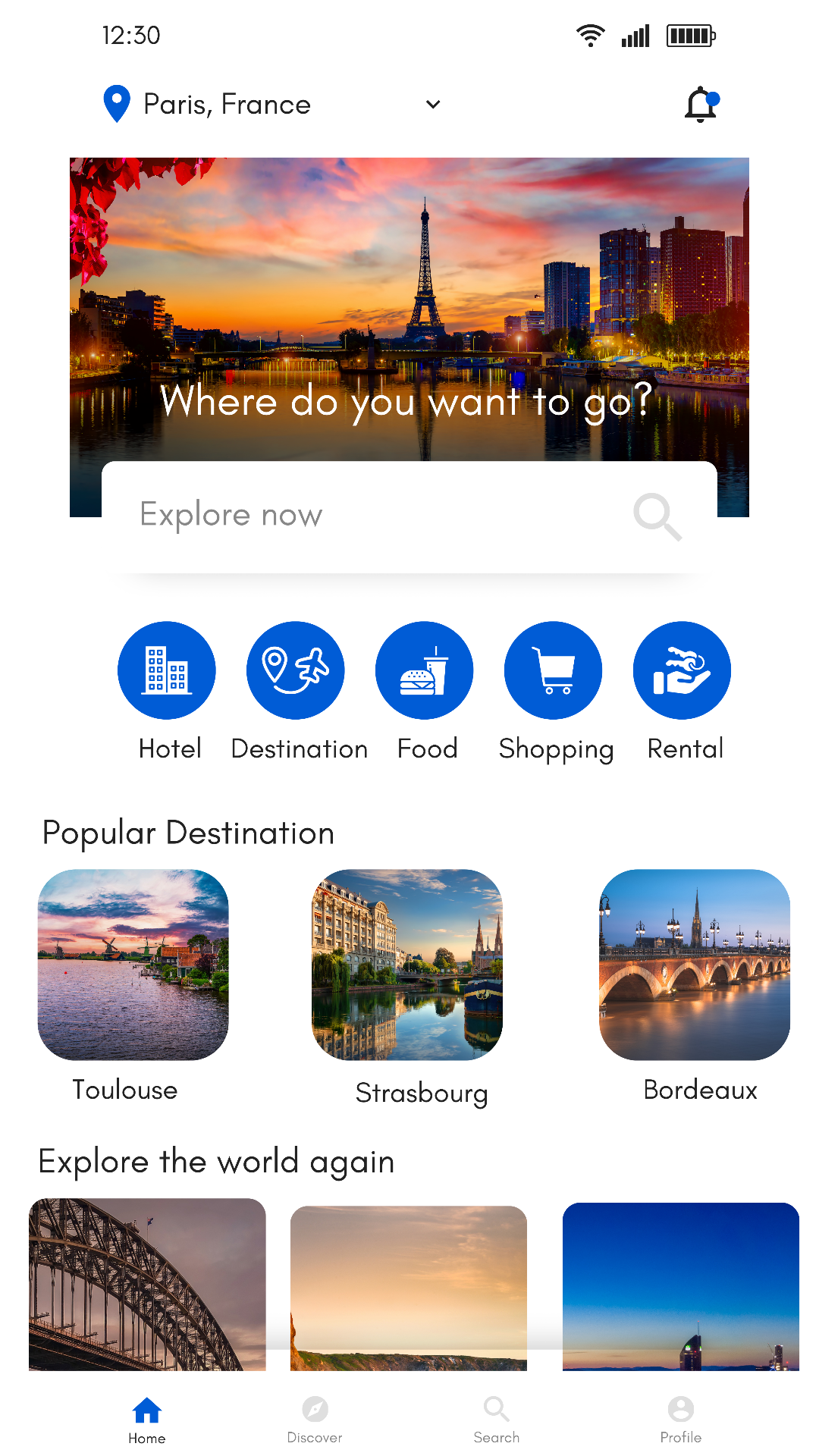Explore the Bordeaux destination
Image resolution: width=819 pixels, height=1456 pixels.
tap(695, 965)
